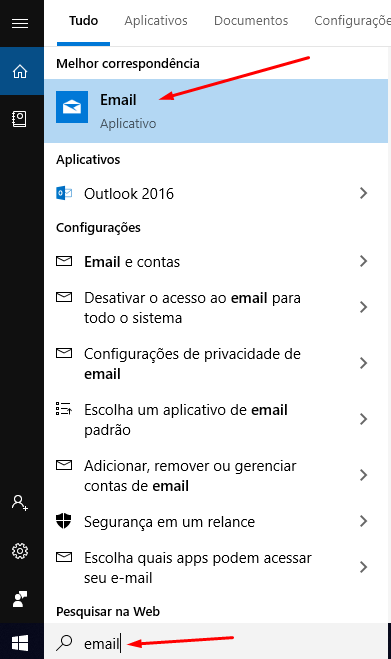This screenshot has width=391, height=659.
Task: Open the notebook icon in the sidebar
Action: (x=20, y=119)
